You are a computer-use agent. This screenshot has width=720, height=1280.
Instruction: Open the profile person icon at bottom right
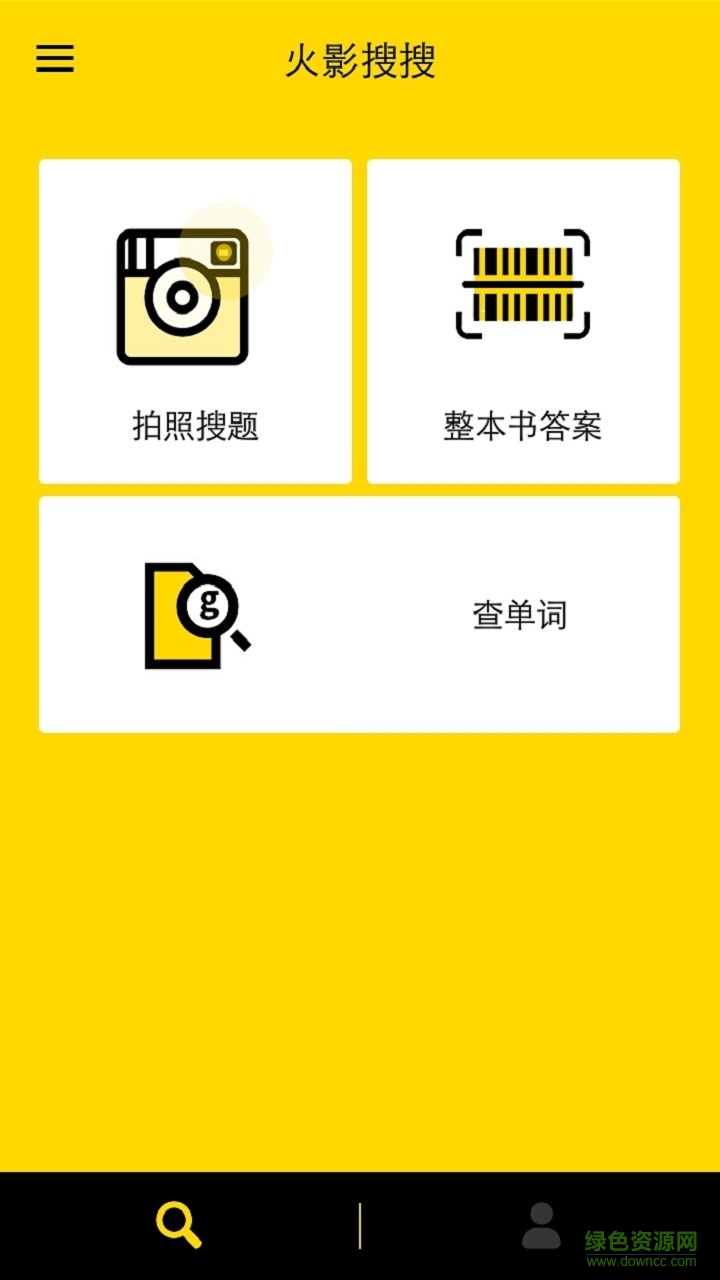540,1223
